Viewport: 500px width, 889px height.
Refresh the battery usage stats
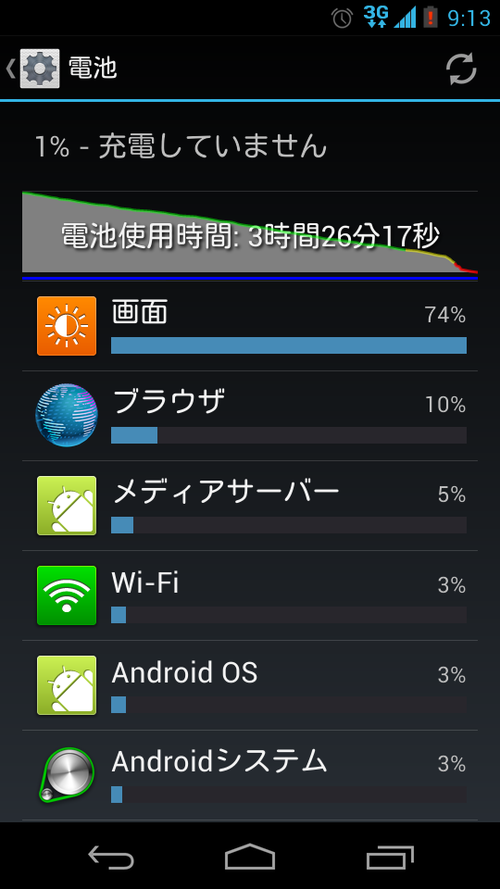click(x=461, y=69)
